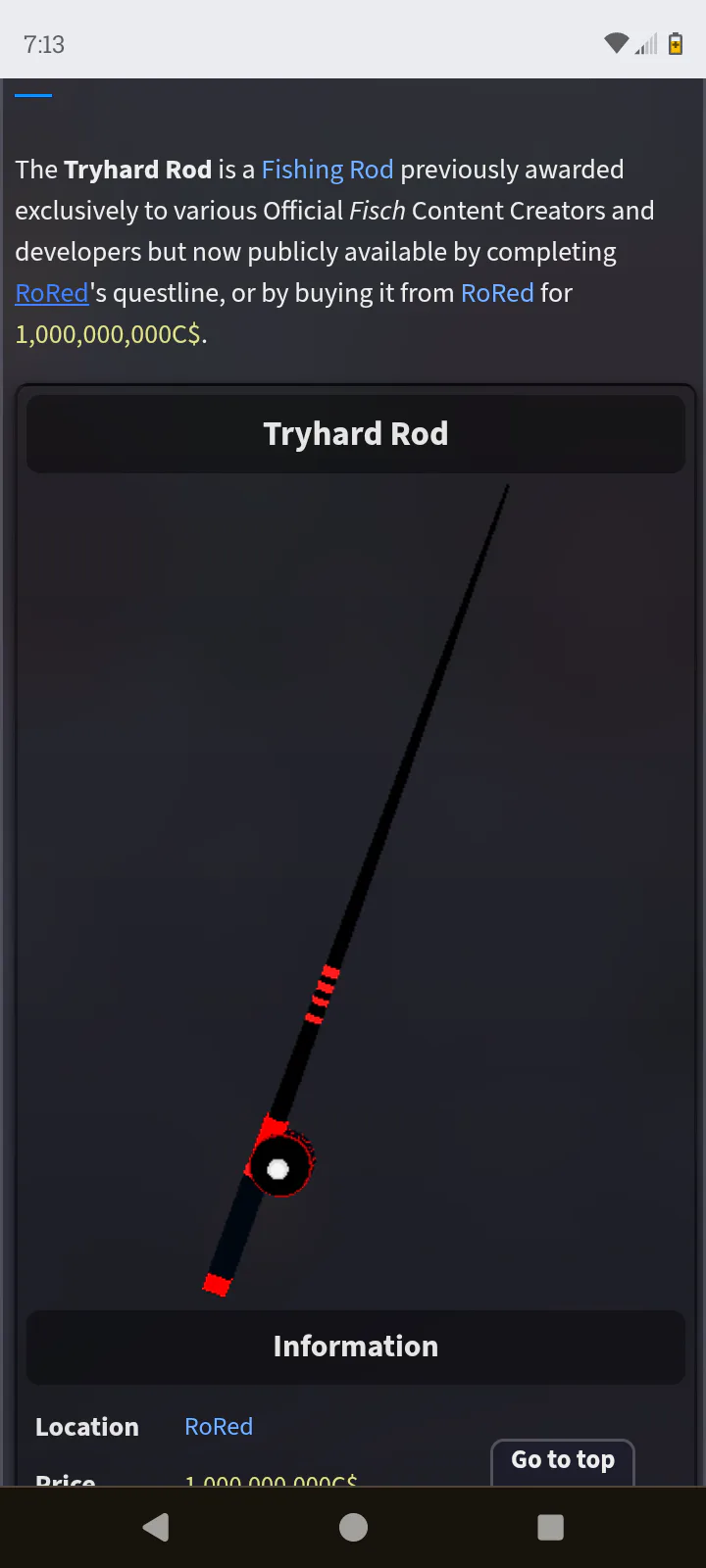706x1568 pixels.
Task: View the Tryhard Rod image
Action: click(355, 890)
